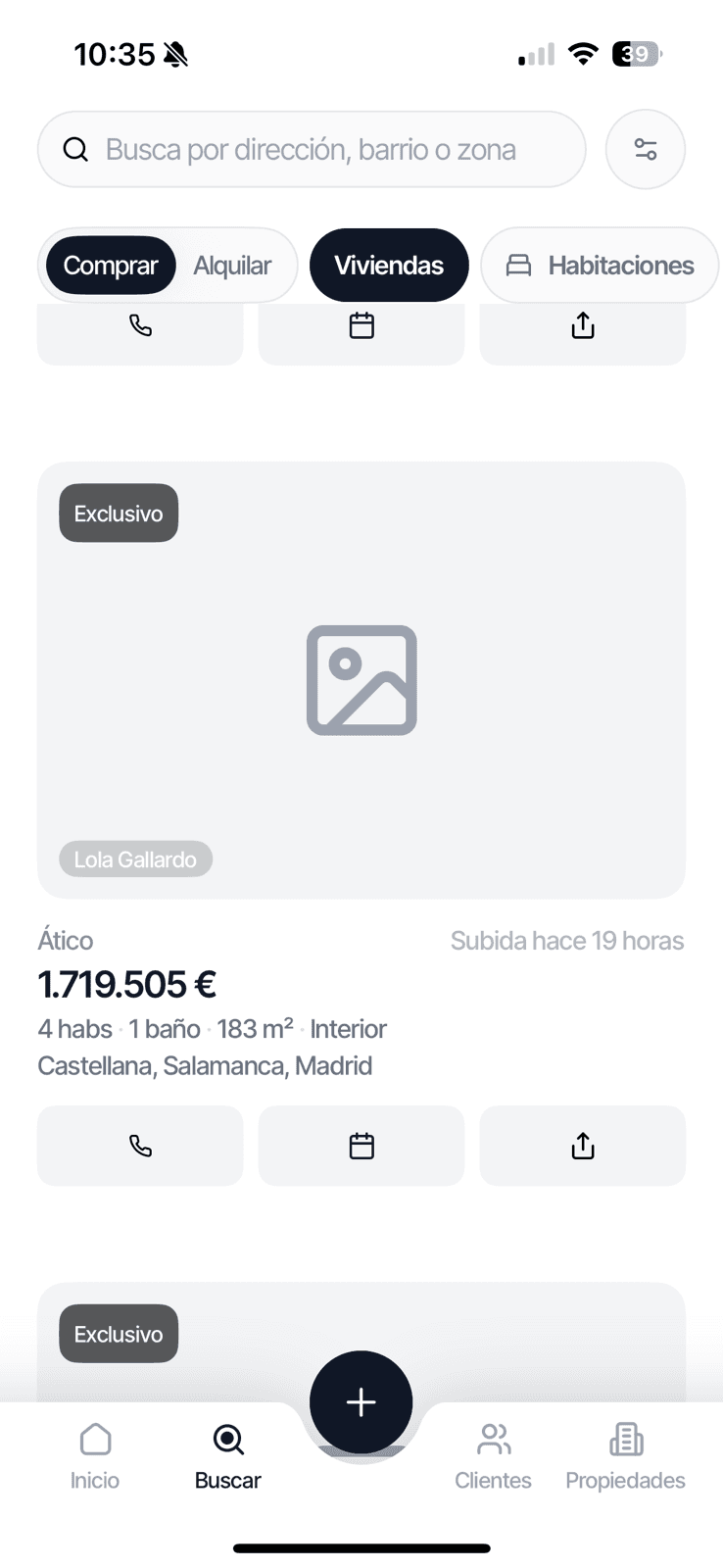Add a new item with plus button
Image resolution: width=723 pixels, height=1568 pixels.
pyautogui.click(x=361, y=1402)
